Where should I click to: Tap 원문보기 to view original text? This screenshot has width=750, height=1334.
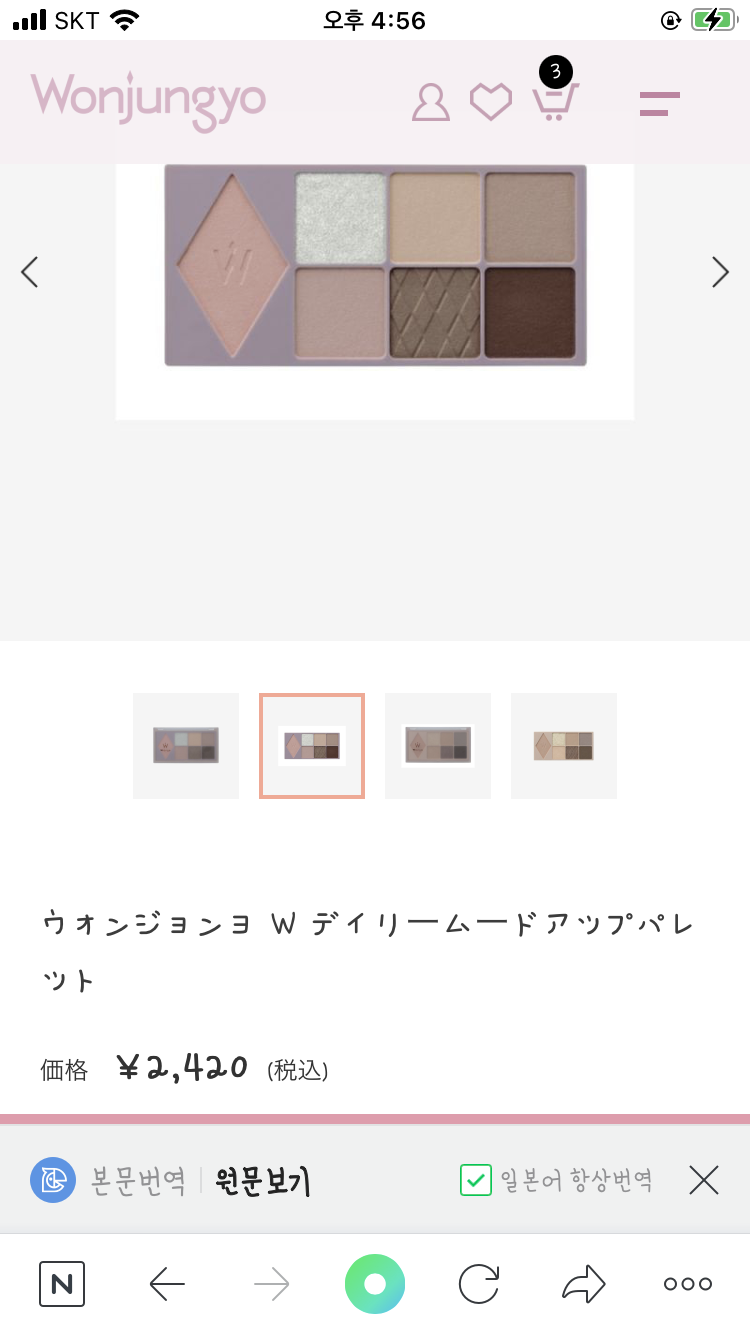click(263, 1181)
